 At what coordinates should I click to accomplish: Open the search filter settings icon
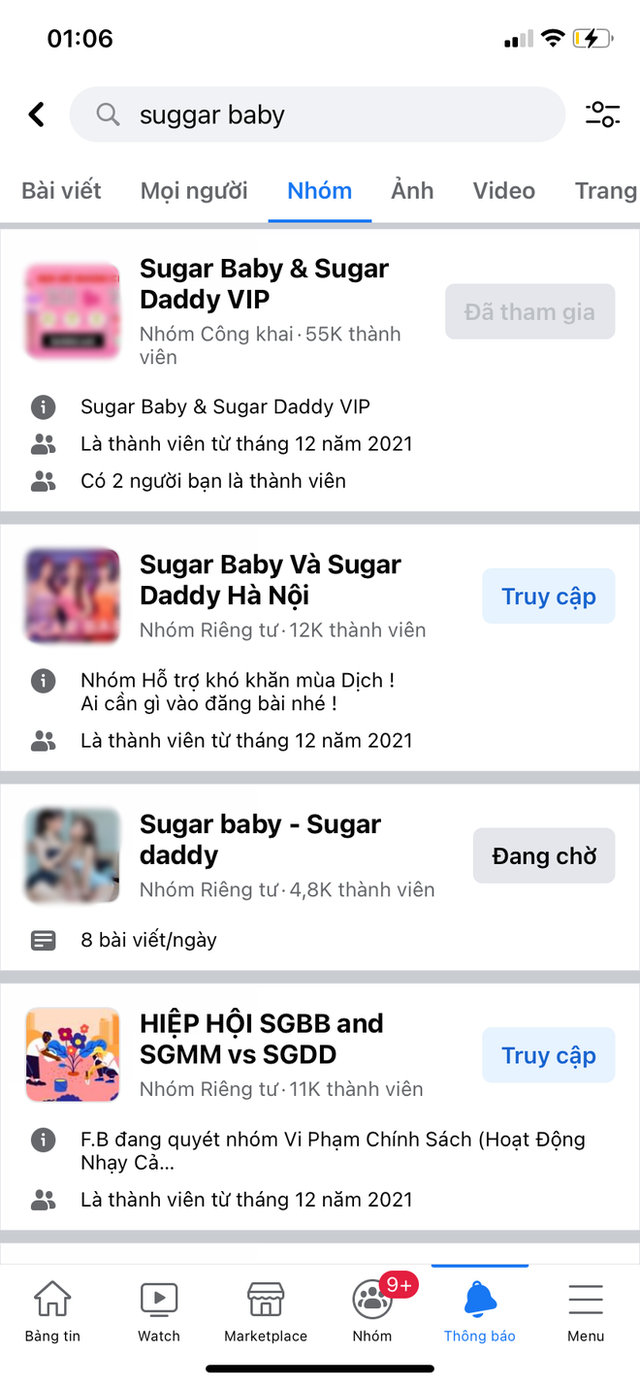602,114
